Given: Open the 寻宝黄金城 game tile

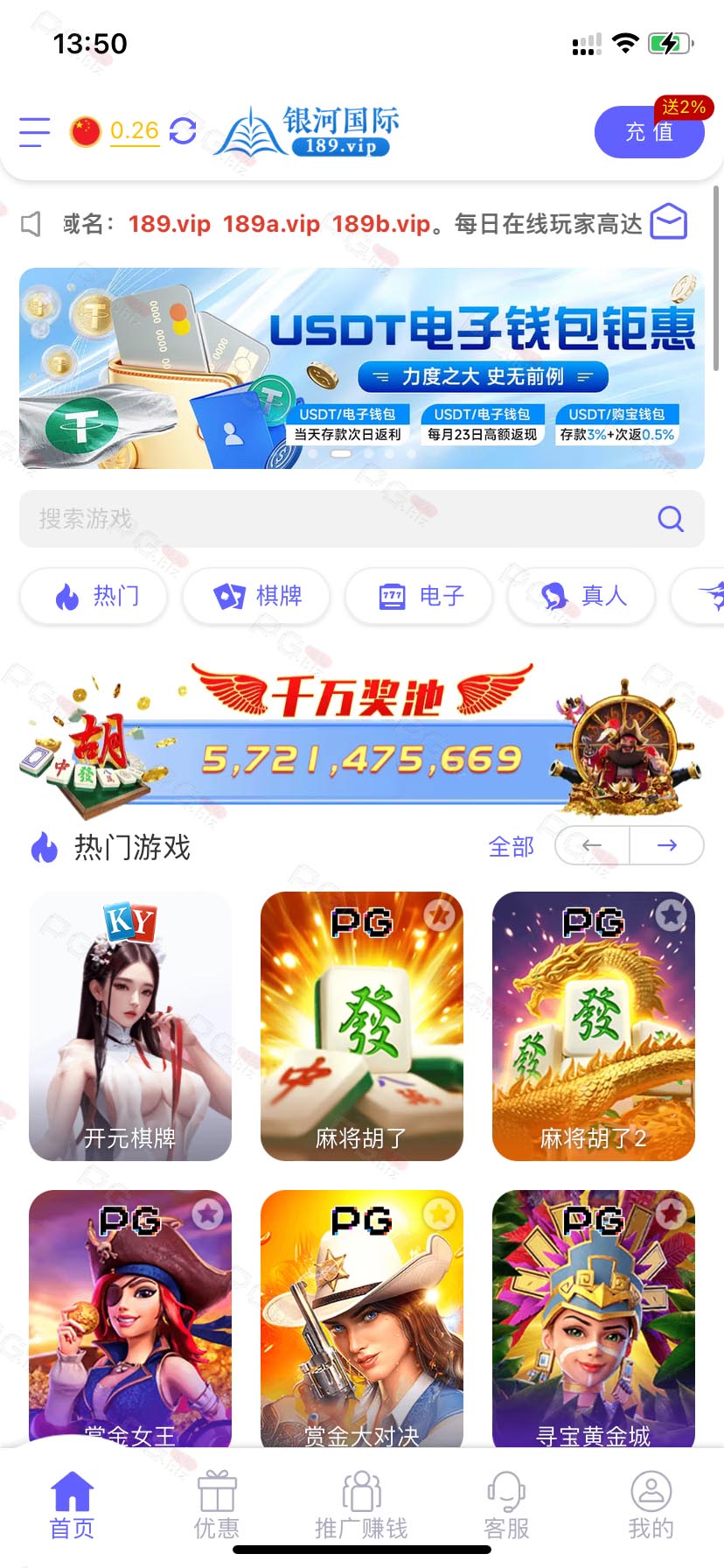Looking at the screenshot, I should (x=594, y=1319).
